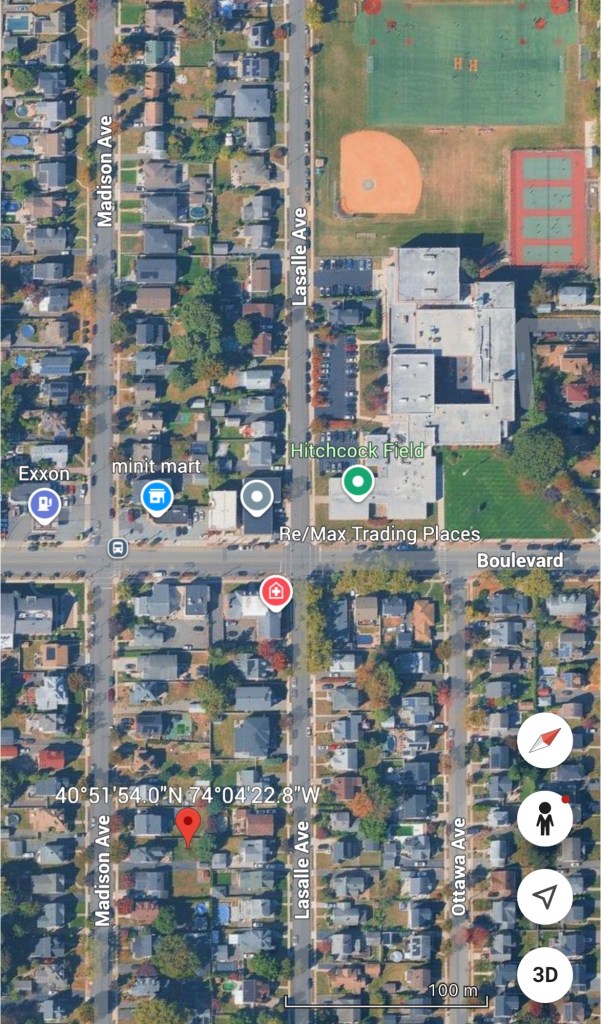Open Street View pegman
The image size is (601, 1024).
(545, 819)
